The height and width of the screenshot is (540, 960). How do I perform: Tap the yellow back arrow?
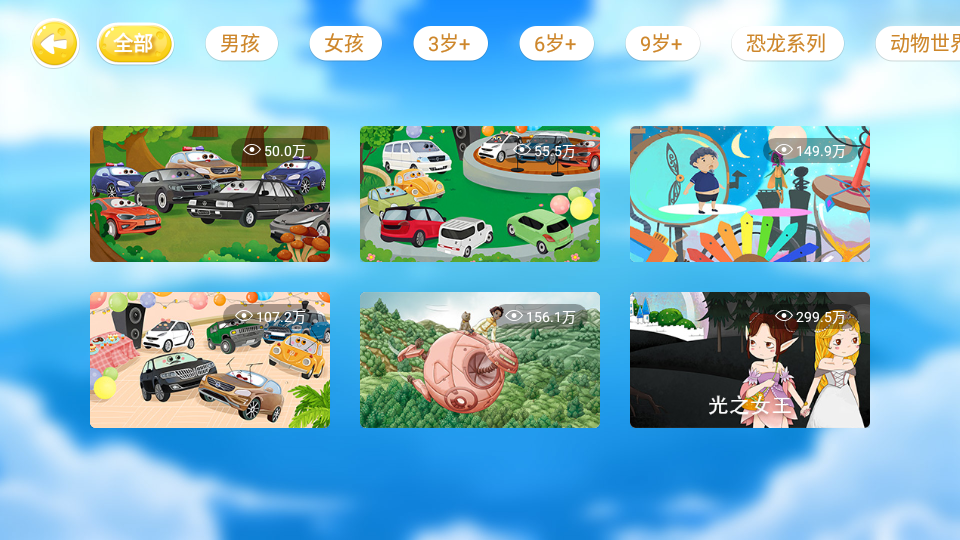pyautogui.click(x=54, y=44)
